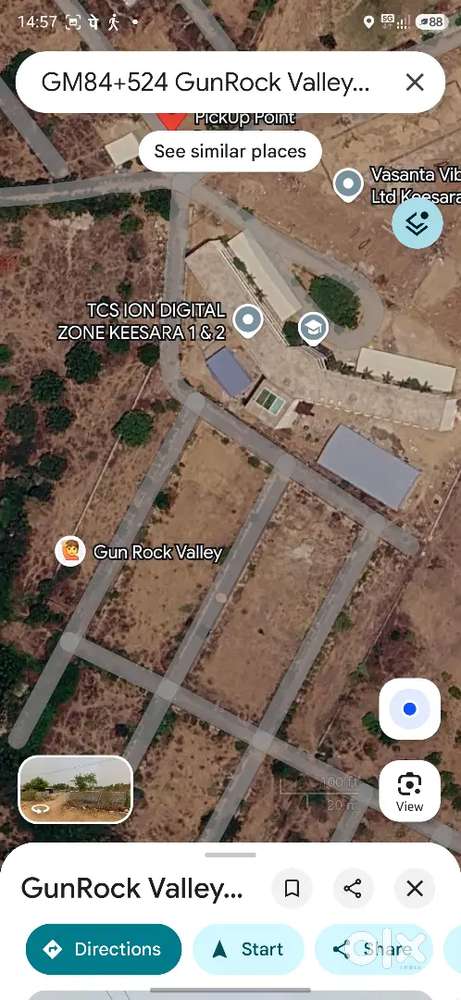Clear the search box with the X
The image size is (461, 1000).
click(x=414, y=82)
